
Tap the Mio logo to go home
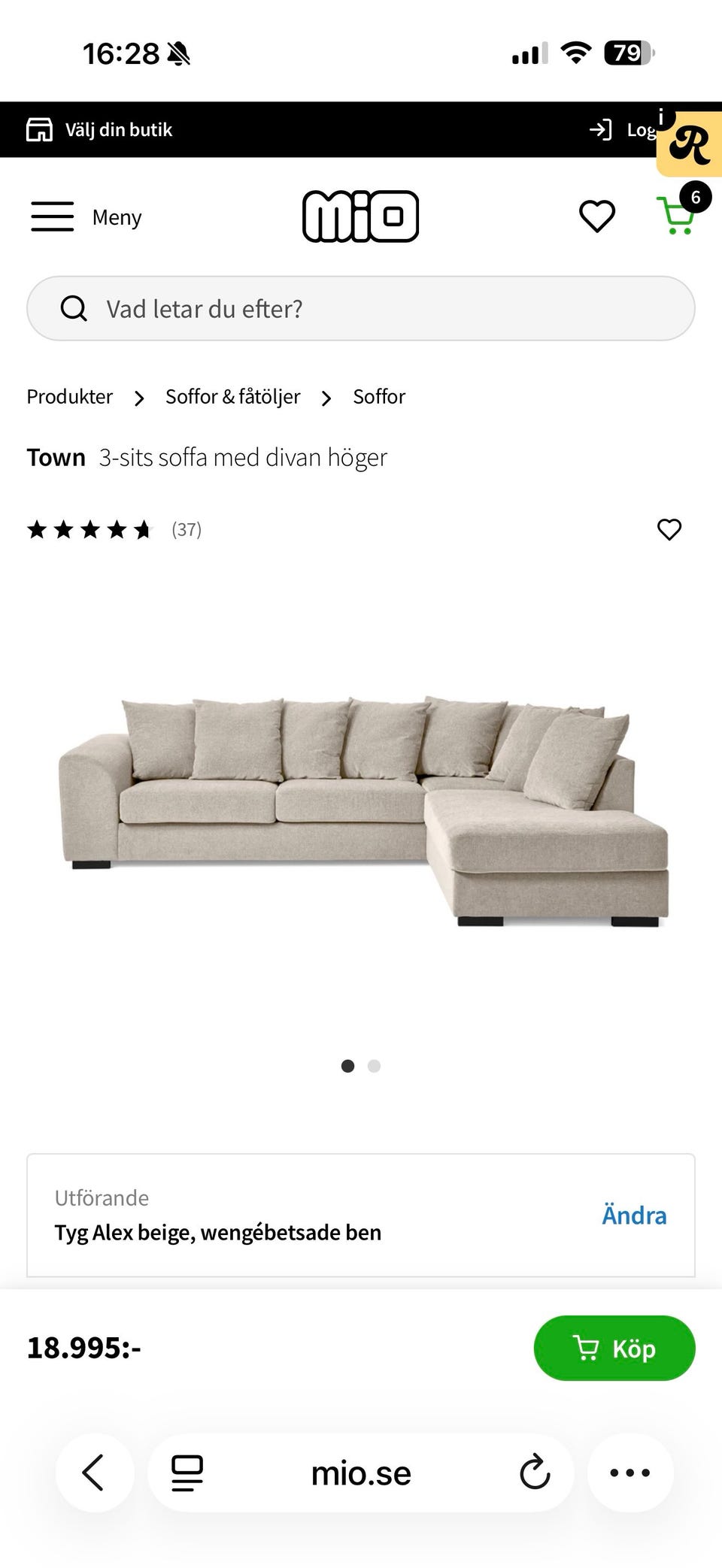pyautogui.click(x=361, y=216)
